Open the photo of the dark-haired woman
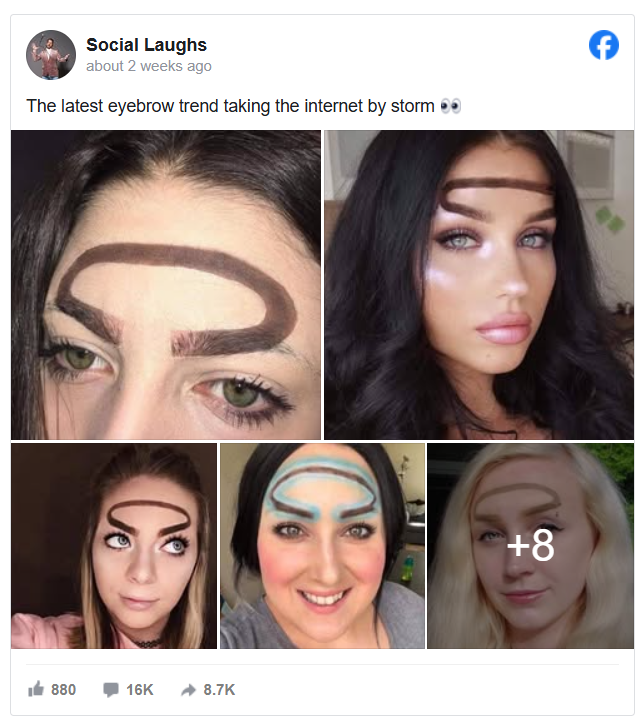 pos(478,285)
